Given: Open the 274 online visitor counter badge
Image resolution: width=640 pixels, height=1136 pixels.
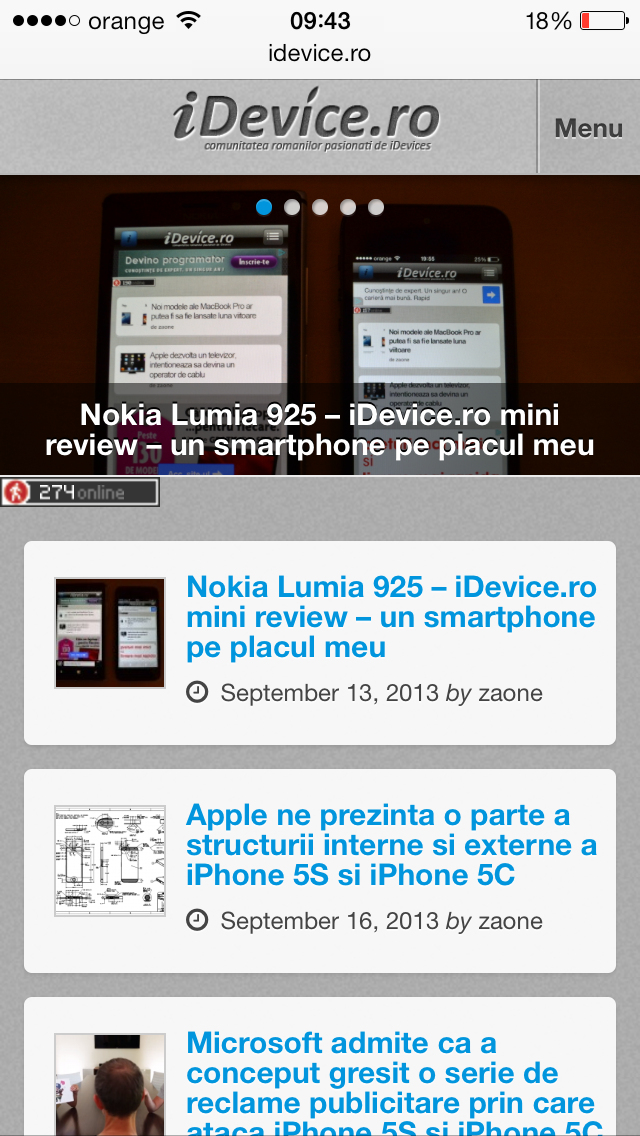Looking at the screenshot, I should point(80,492).
